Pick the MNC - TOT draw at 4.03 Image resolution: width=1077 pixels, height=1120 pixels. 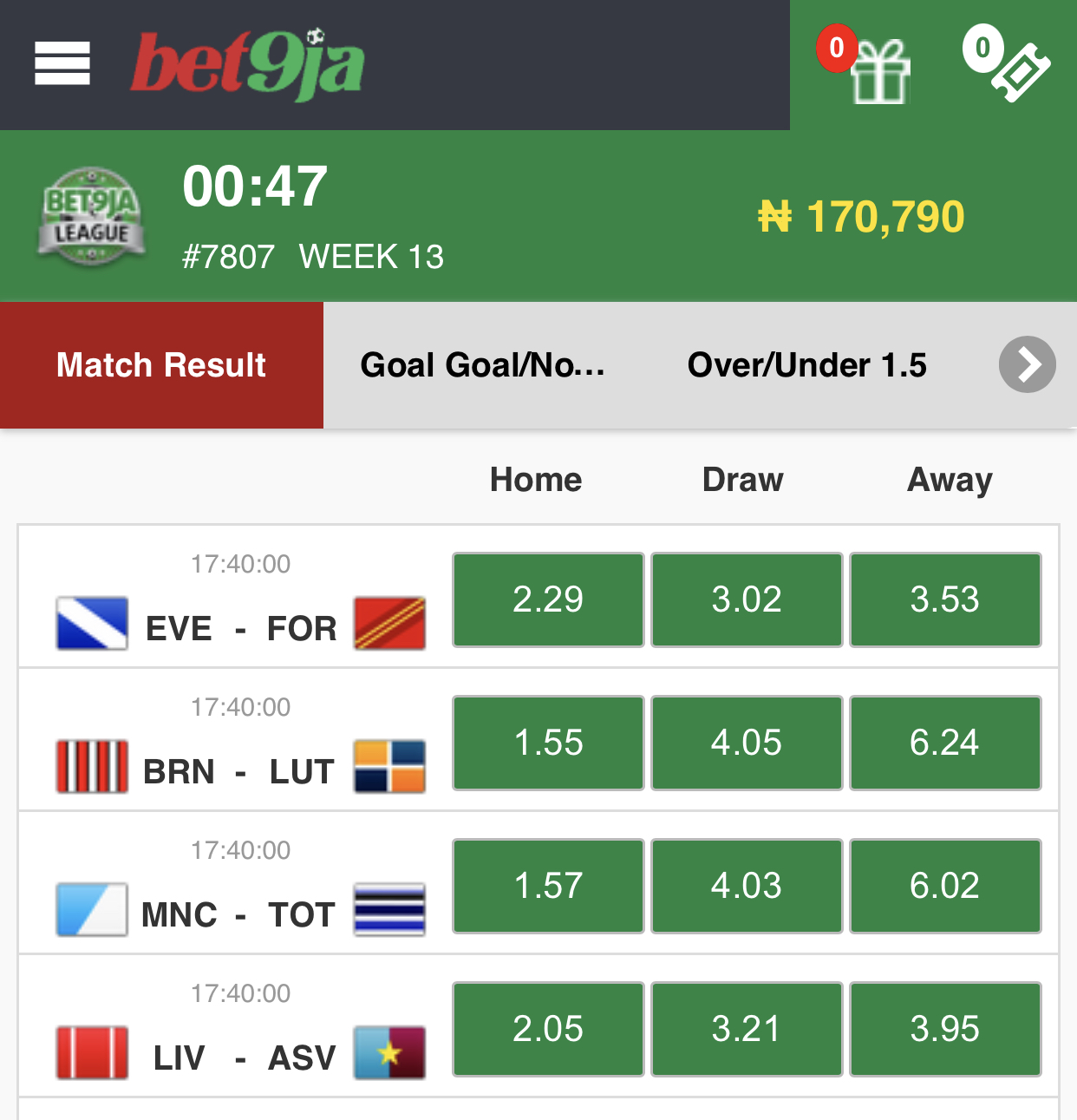click(747, 886)
